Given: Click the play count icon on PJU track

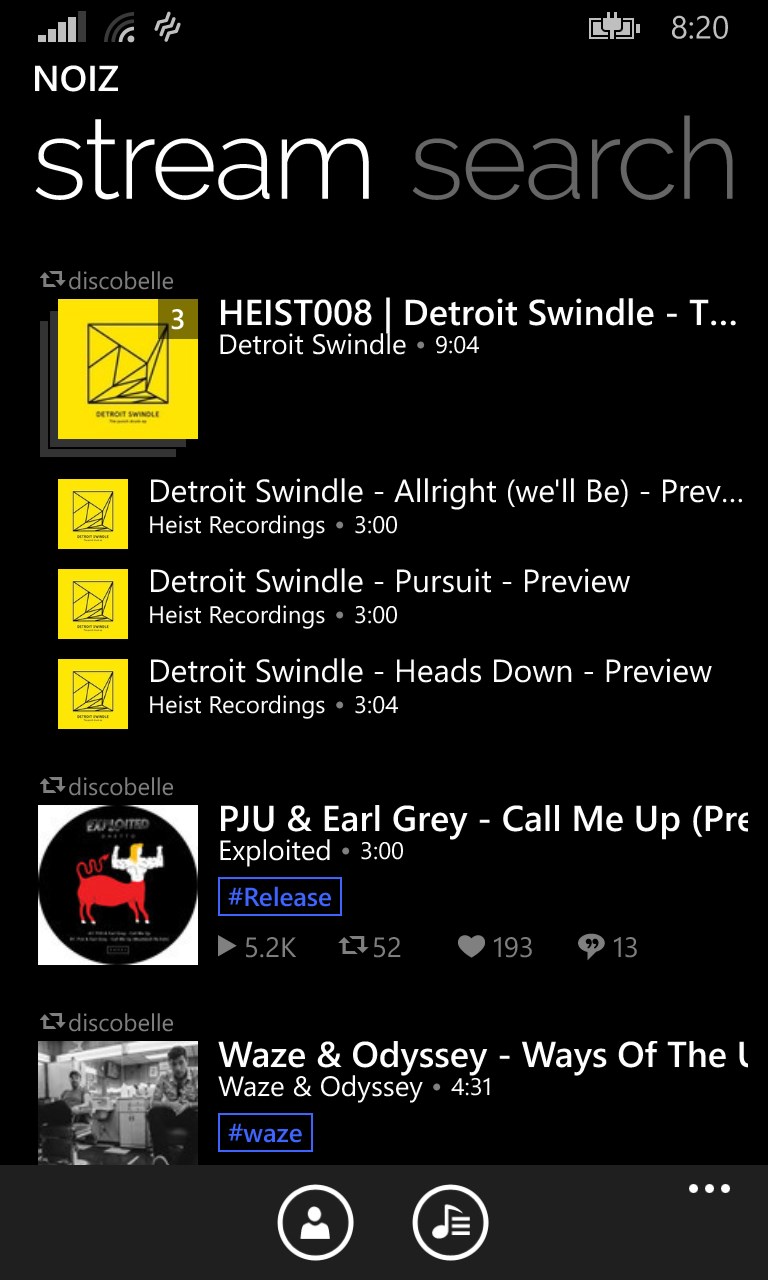Looking at the screenshot, I should (x=229, y=946).
